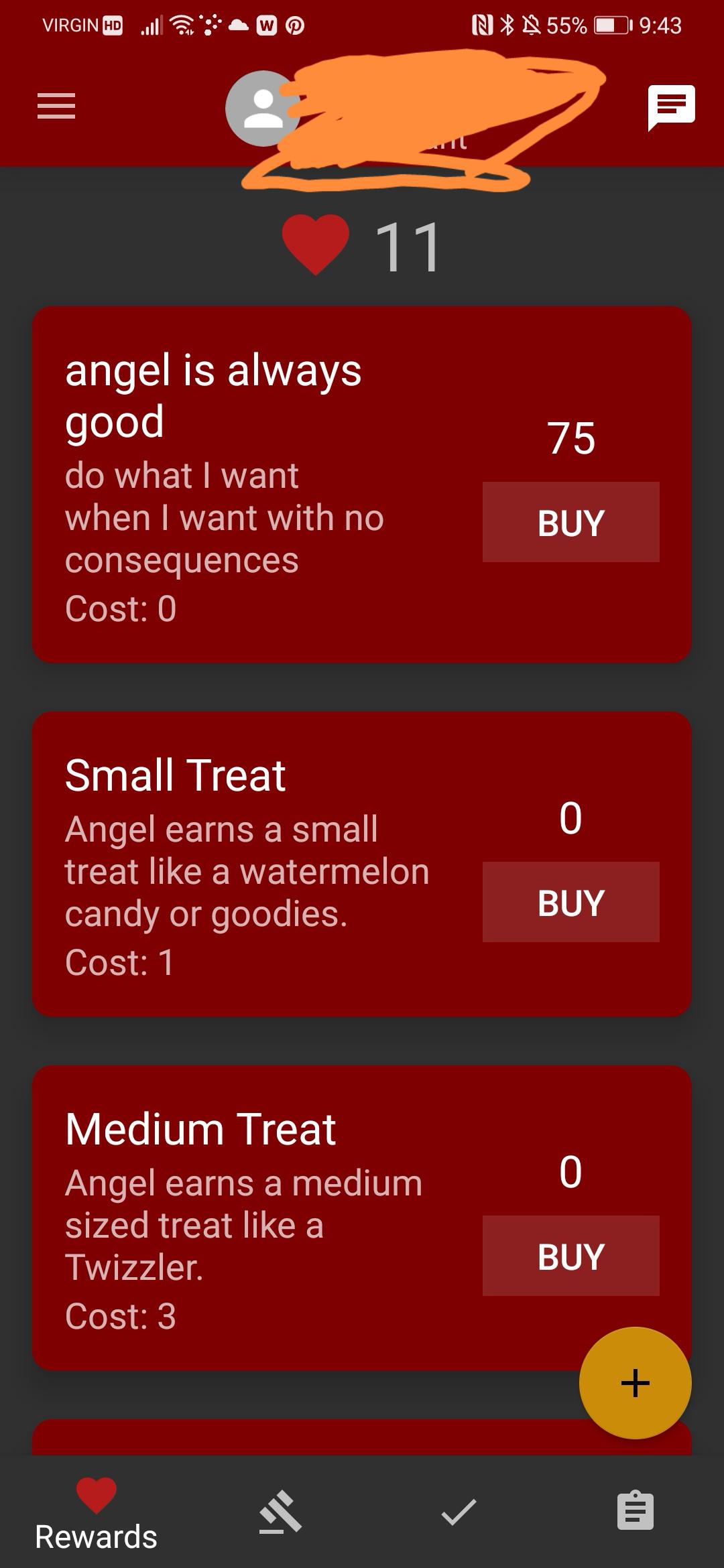Add a new reward with plus button
The height and width of the screenshot is (1568, 724).
coord(635,1383)
